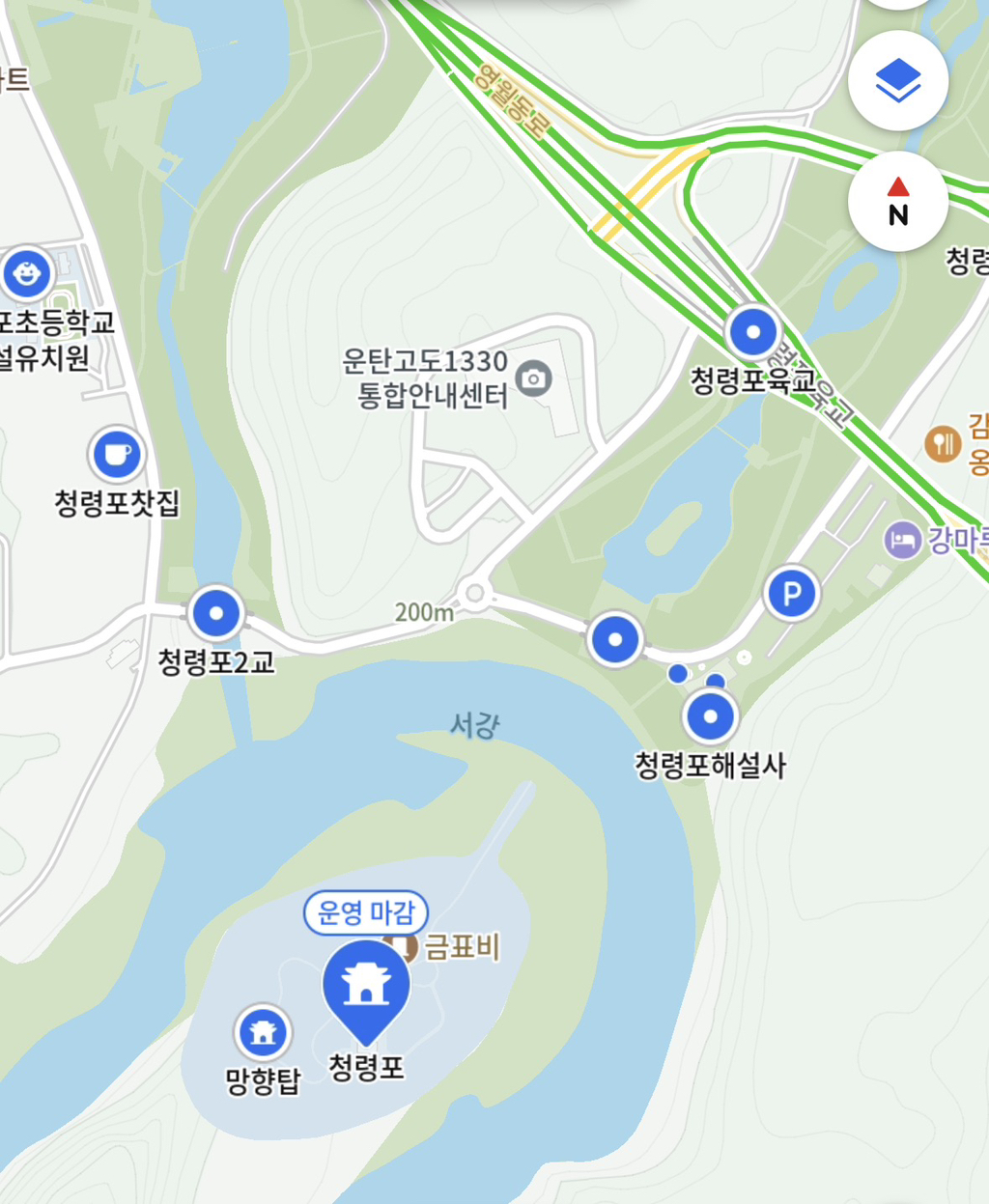This screenshot has height=1204, width=989.
Task: Select the 청령포2교 bridge marker
Action: 215,612
